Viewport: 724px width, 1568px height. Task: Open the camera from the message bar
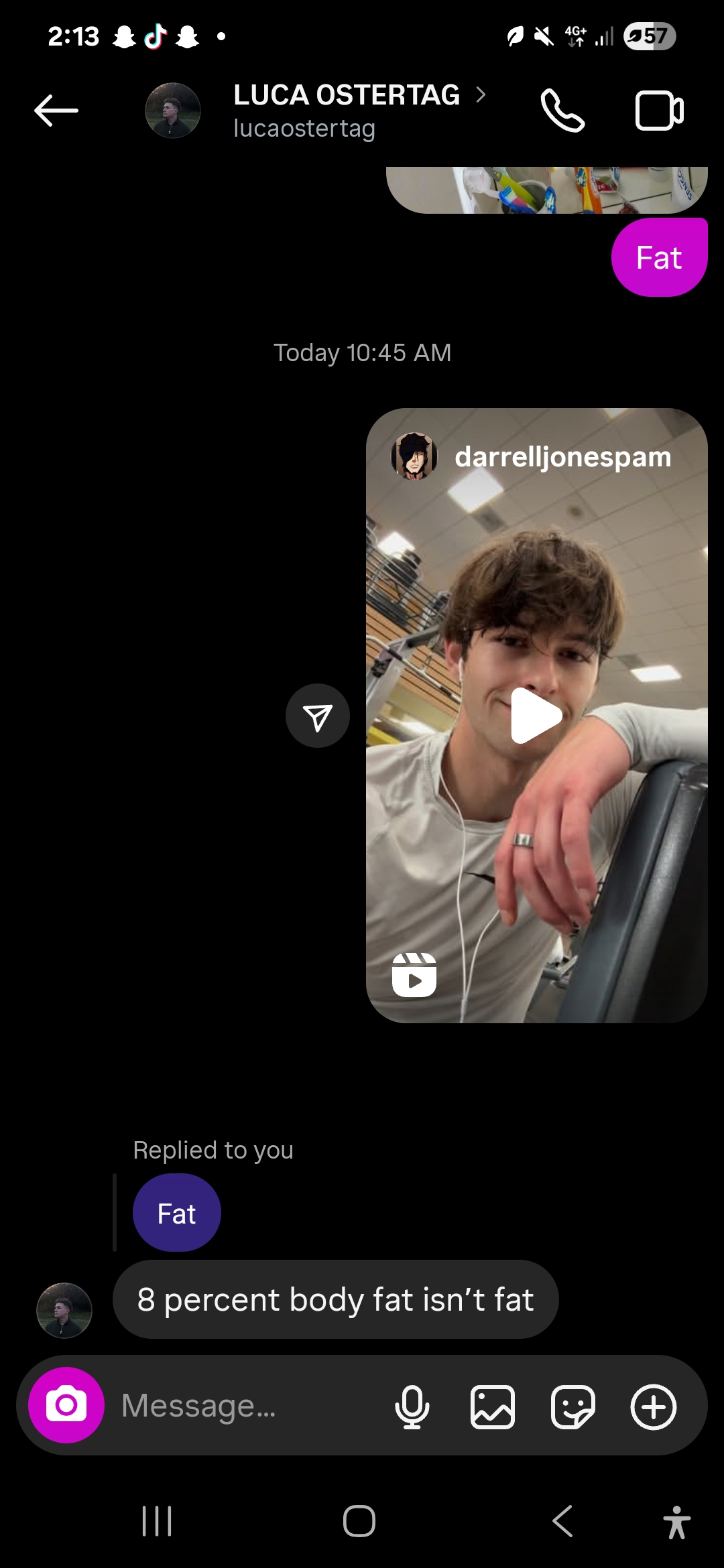[x=66, y=1405]
